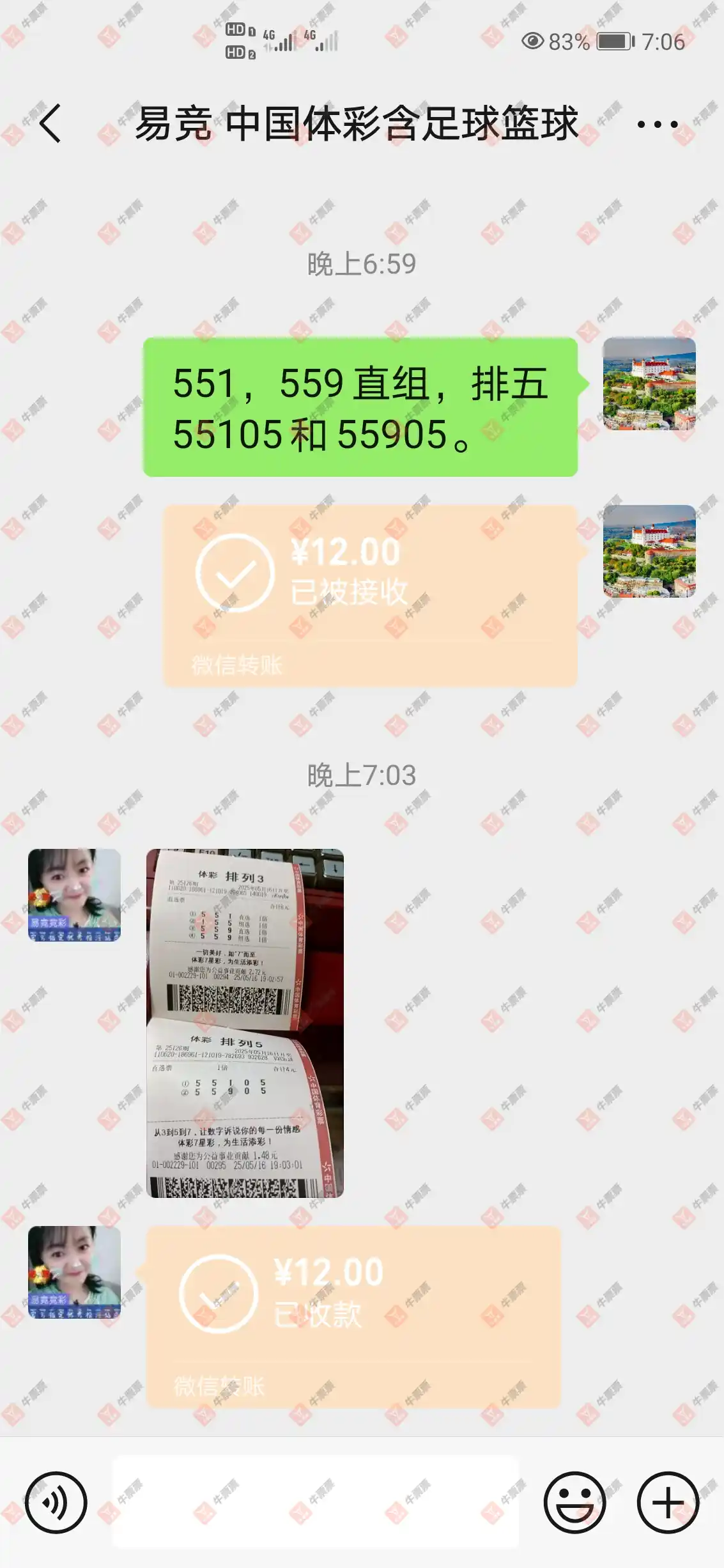This screenshot has height=1568, width=724.
Task: Open the chat overflow menu
Action: (657, 124)
